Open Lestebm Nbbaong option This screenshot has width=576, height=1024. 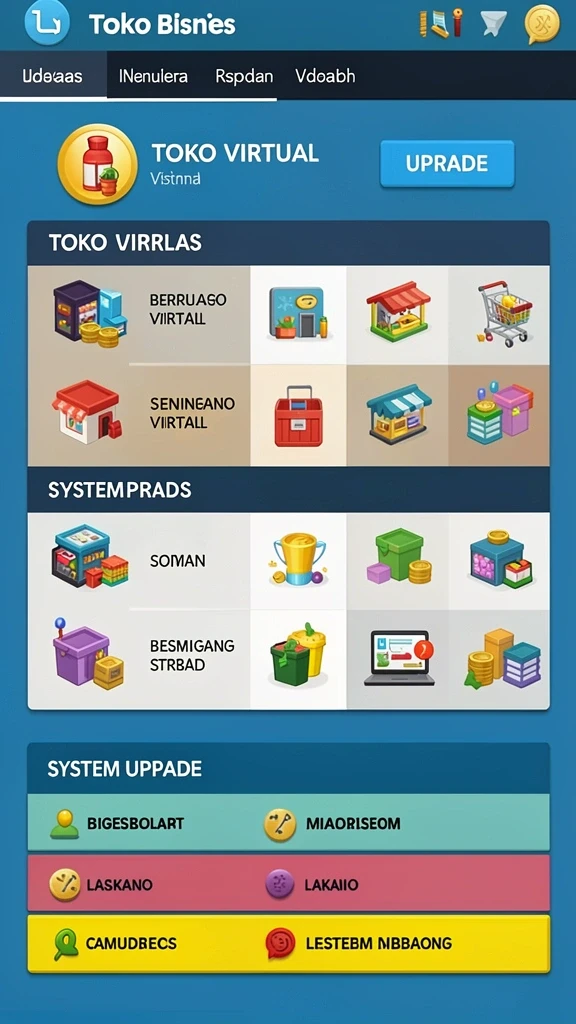(359, 944)
